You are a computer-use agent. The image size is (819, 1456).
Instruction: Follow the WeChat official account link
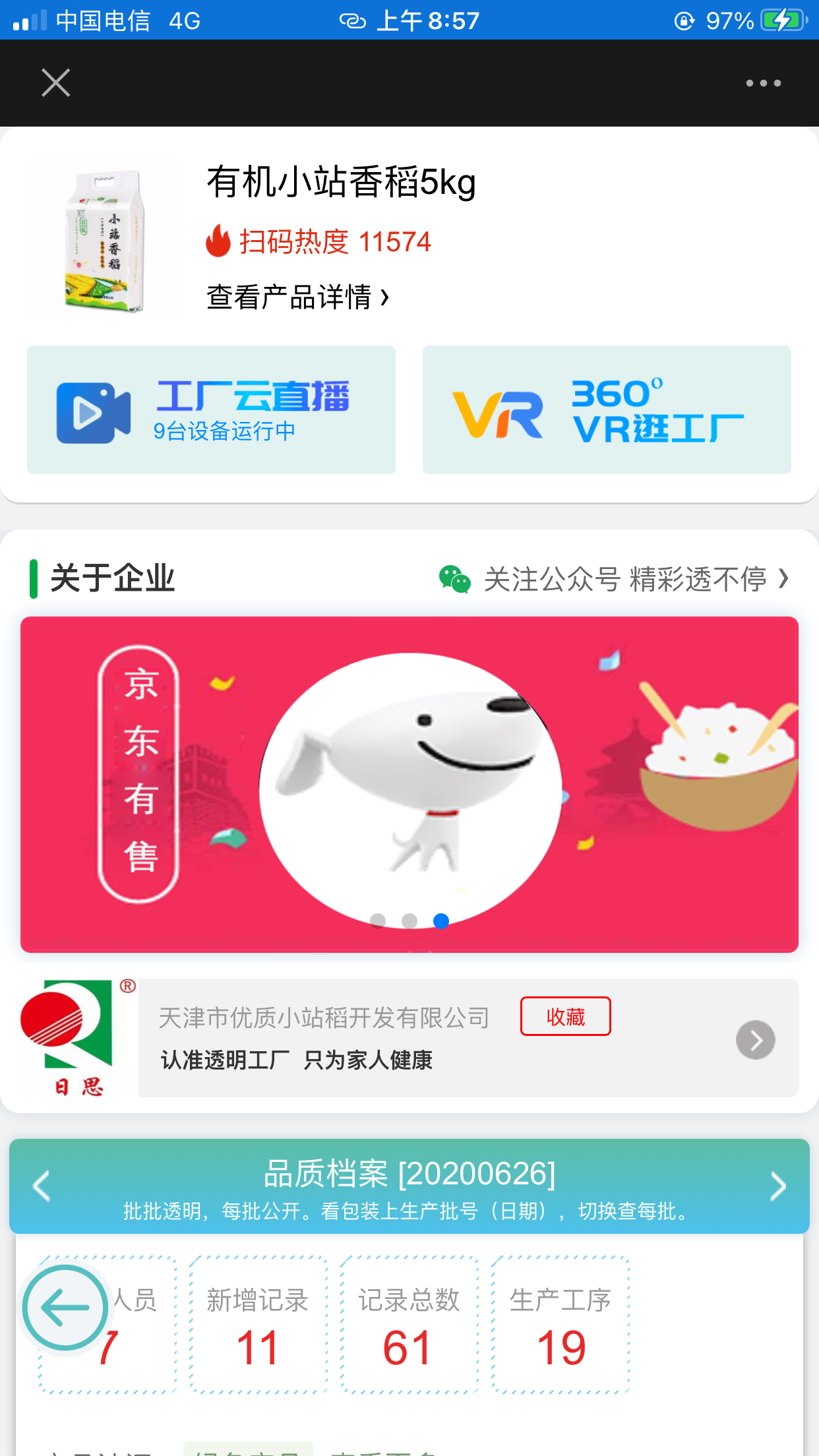click(614, 579)
